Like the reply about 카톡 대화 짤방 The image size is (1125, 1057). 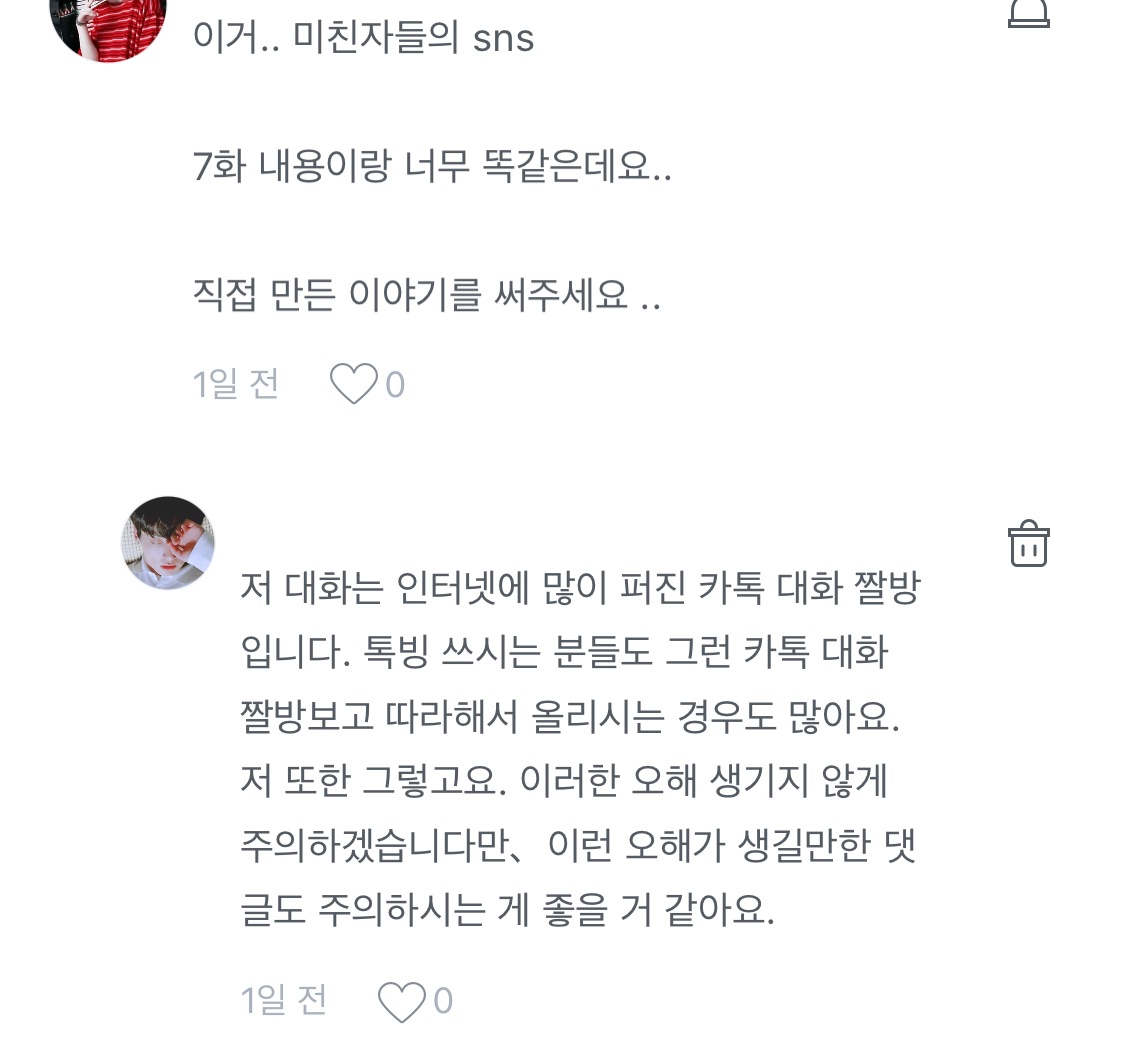pyautogui.click(x=402, y=1001)
